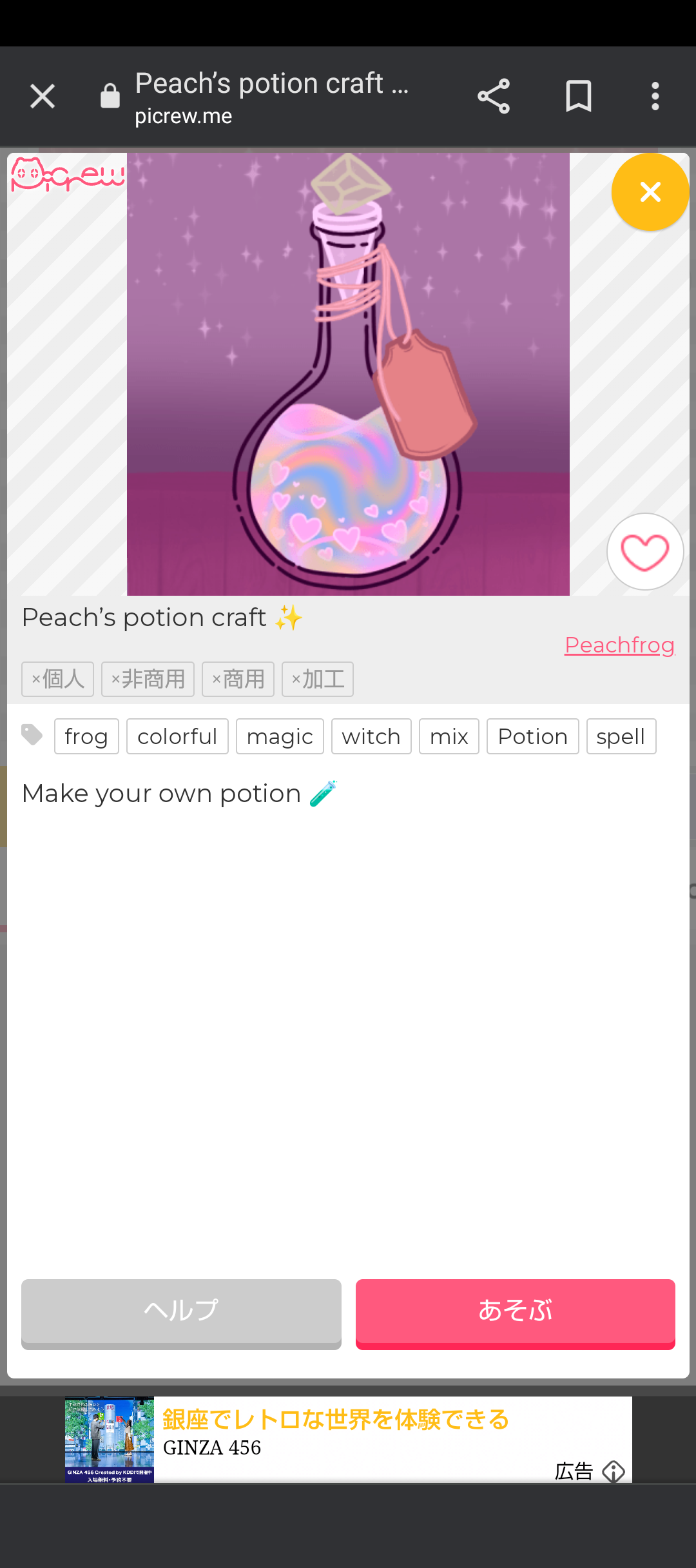
Task: Open the ヘルプ help button
Action: 181,1311
